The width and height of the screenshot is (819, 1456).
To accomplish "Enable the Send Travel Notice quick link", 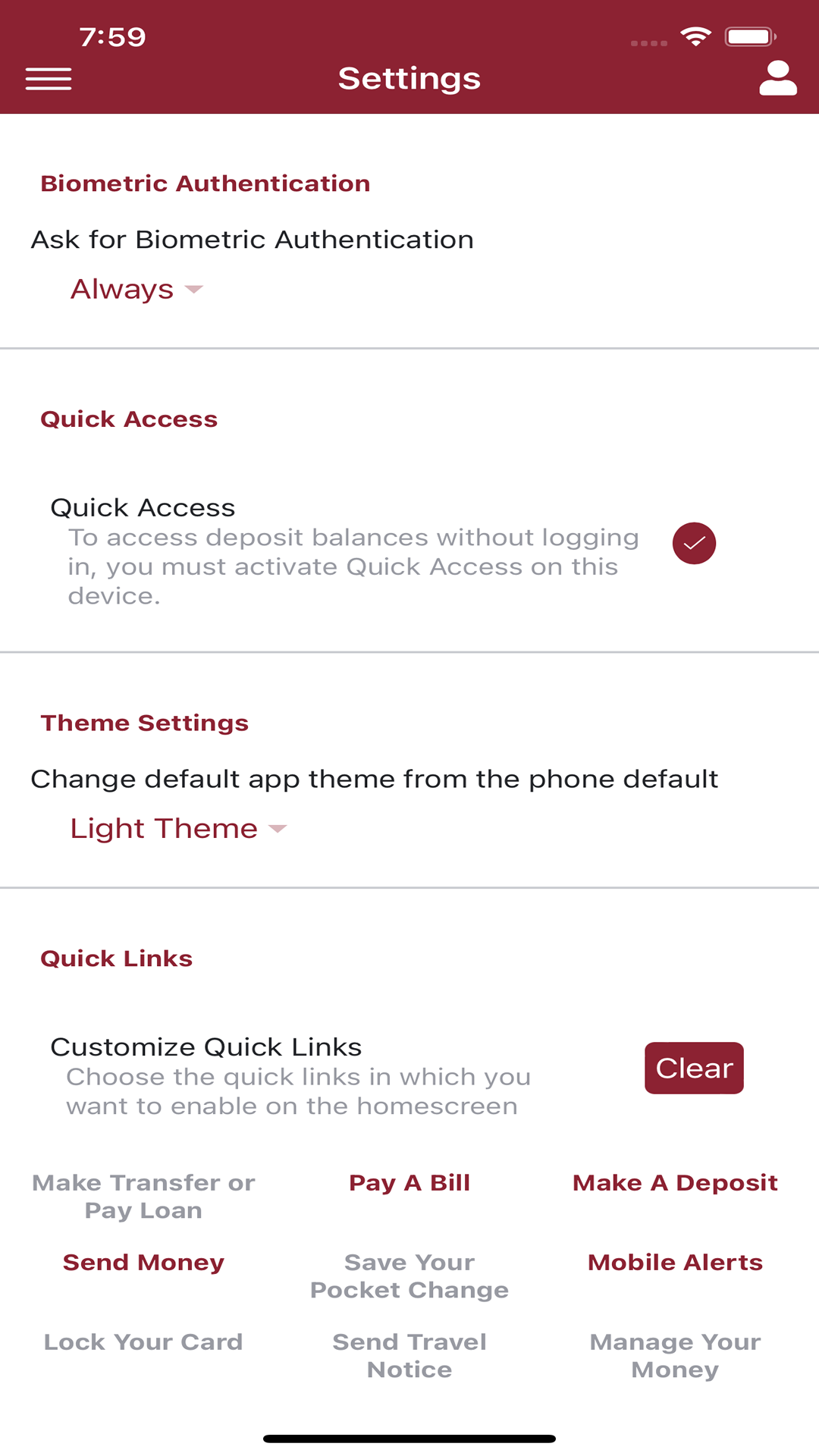I will point(409,1355).
